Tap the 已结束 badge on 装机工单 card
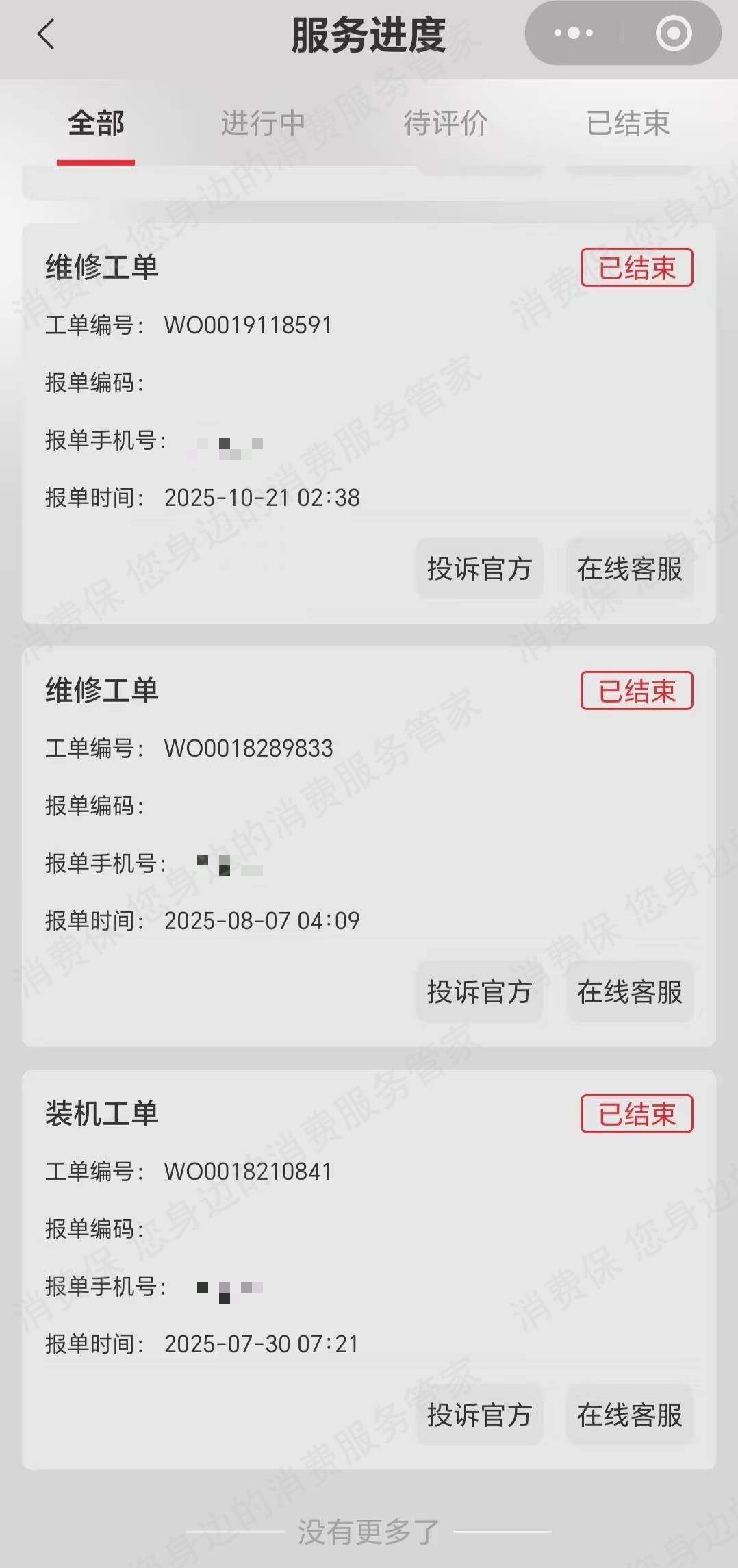Viewport: 738px width, 1568px height. tap(635, 1113)
